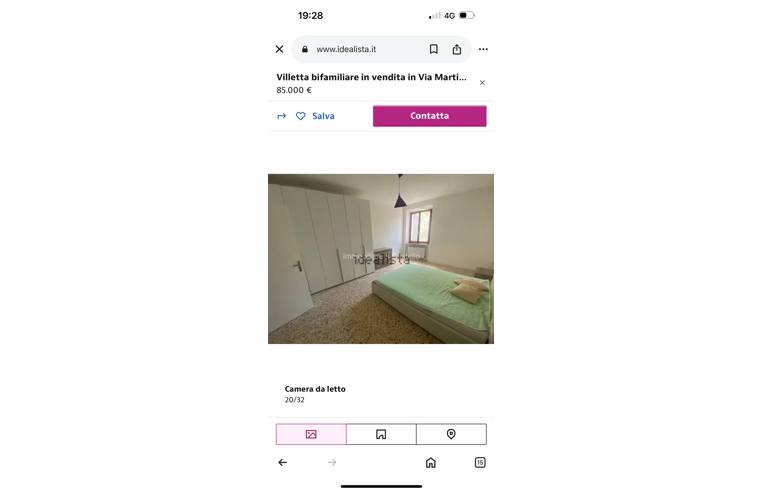Tap the www.idealista.it address bar
Screen dimensions: 764x492
point(360,49)
